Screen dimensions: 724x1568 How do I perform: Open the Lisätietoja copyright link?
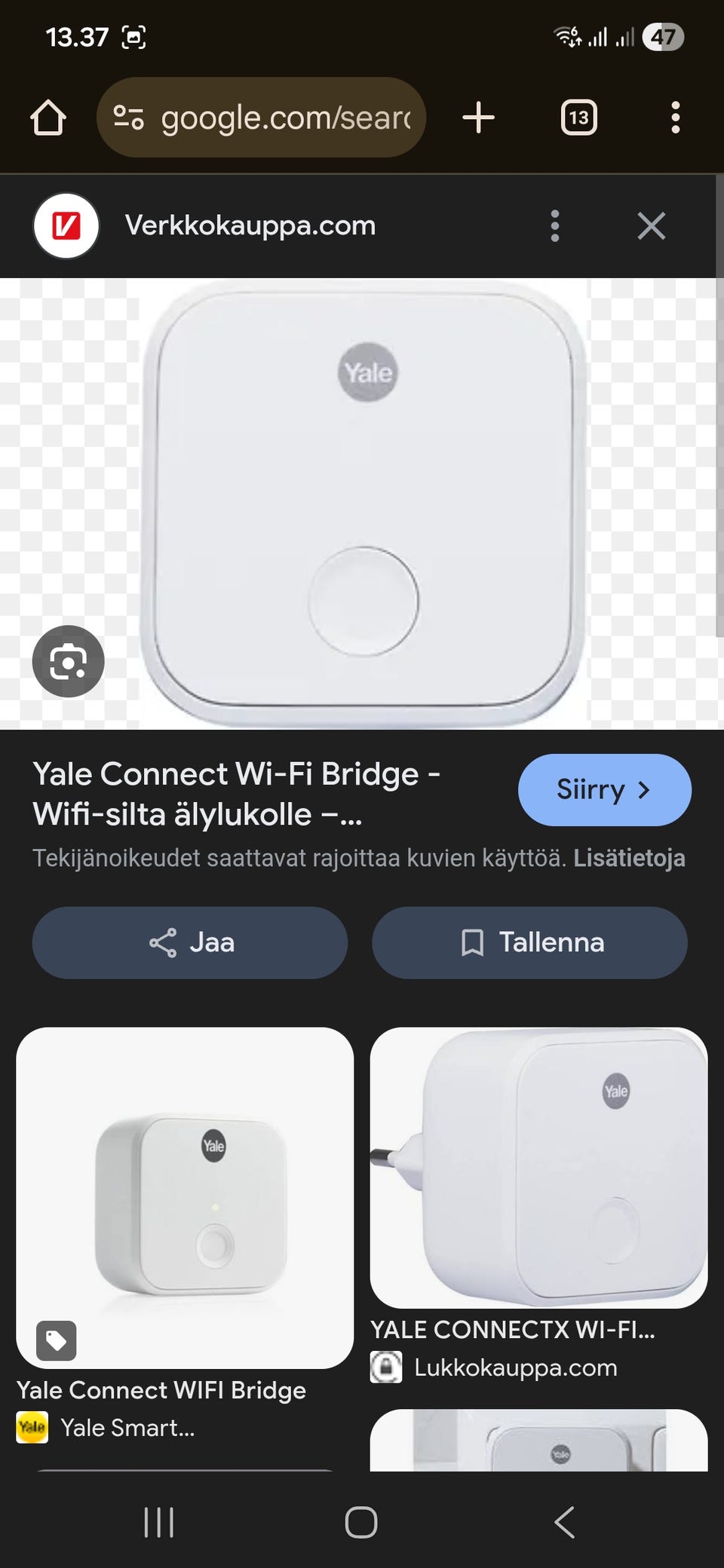click(629, 858)
